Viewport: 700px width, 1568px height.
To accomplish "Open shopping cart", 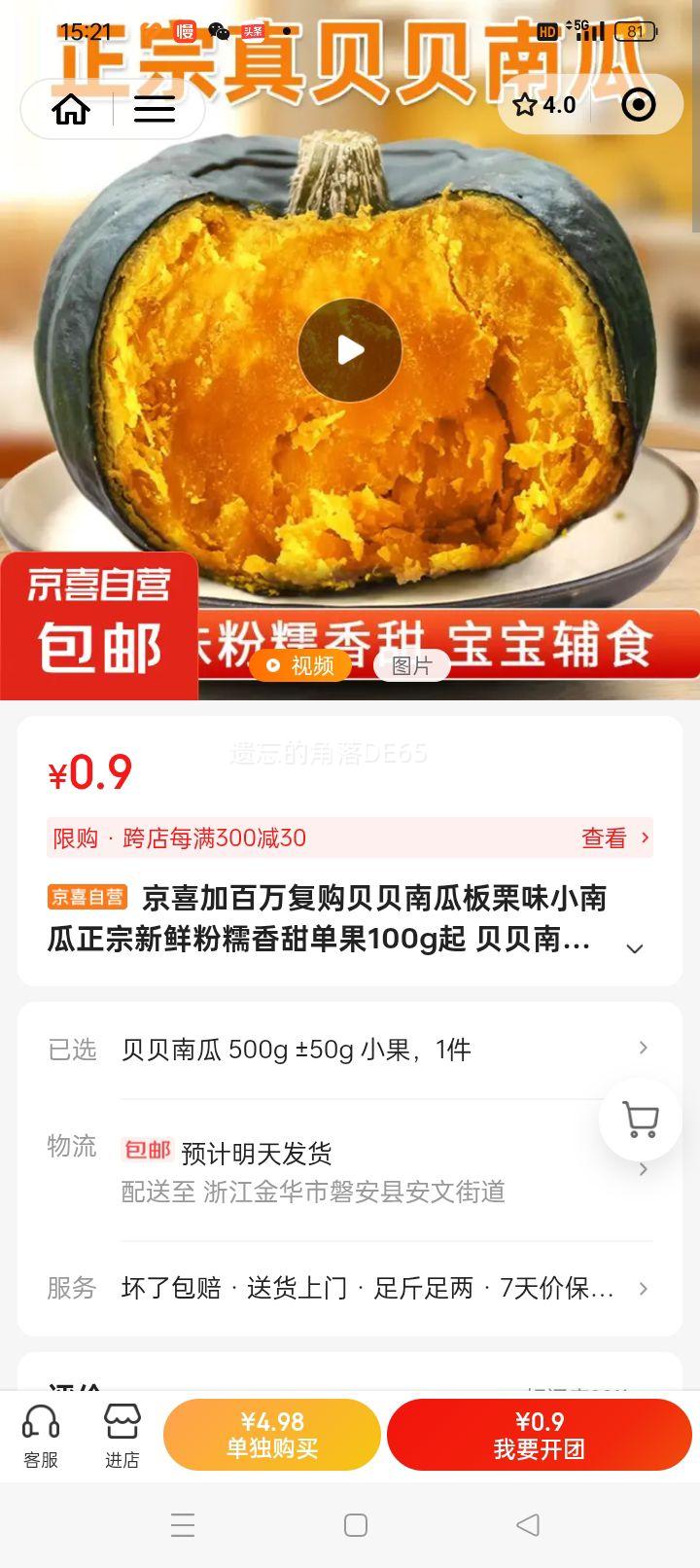I will (640, 1121).
